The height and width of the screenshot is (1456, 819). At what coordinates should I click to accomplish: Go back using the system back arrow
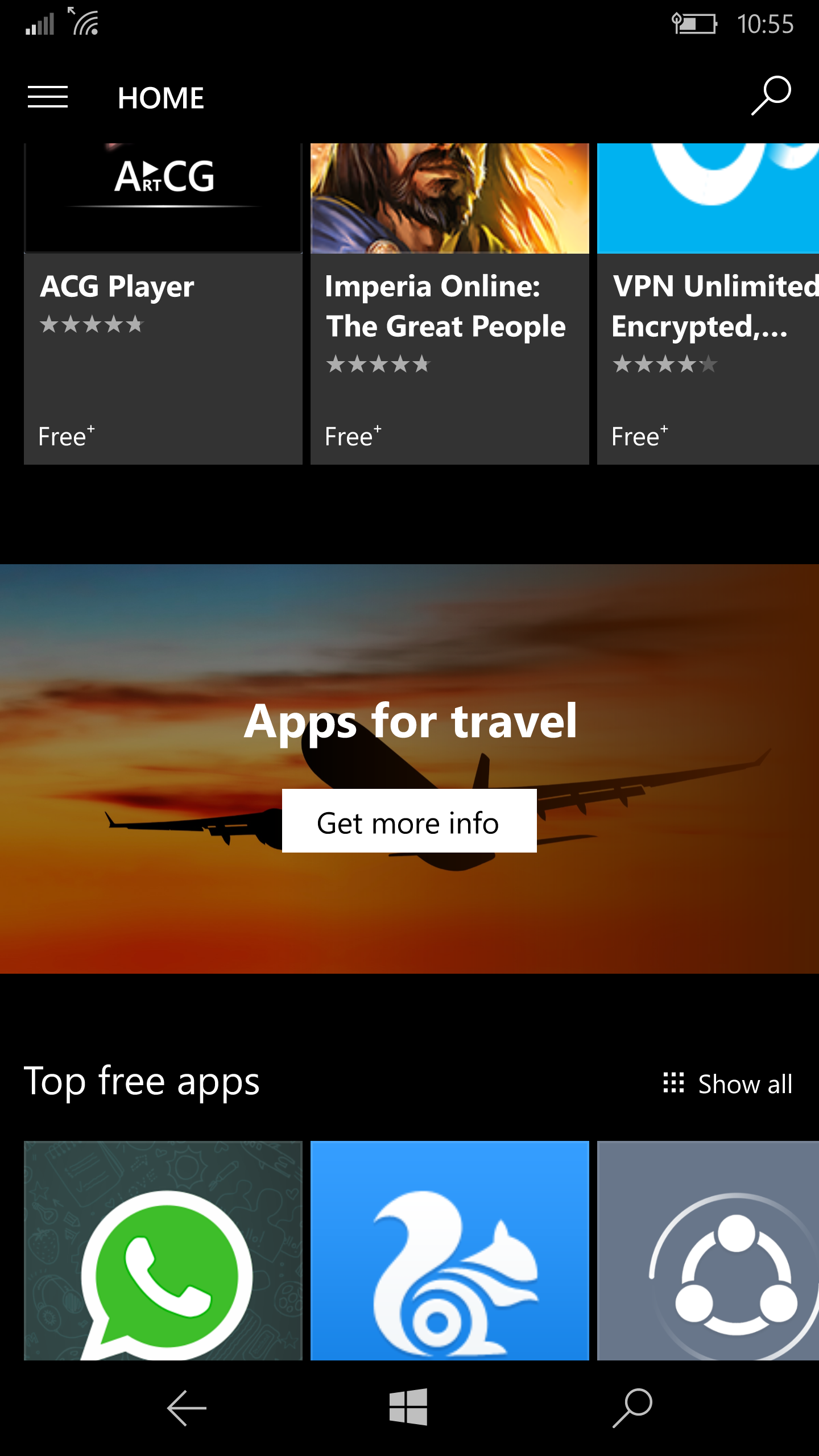pyautogui.click(x=187, y=1408)
